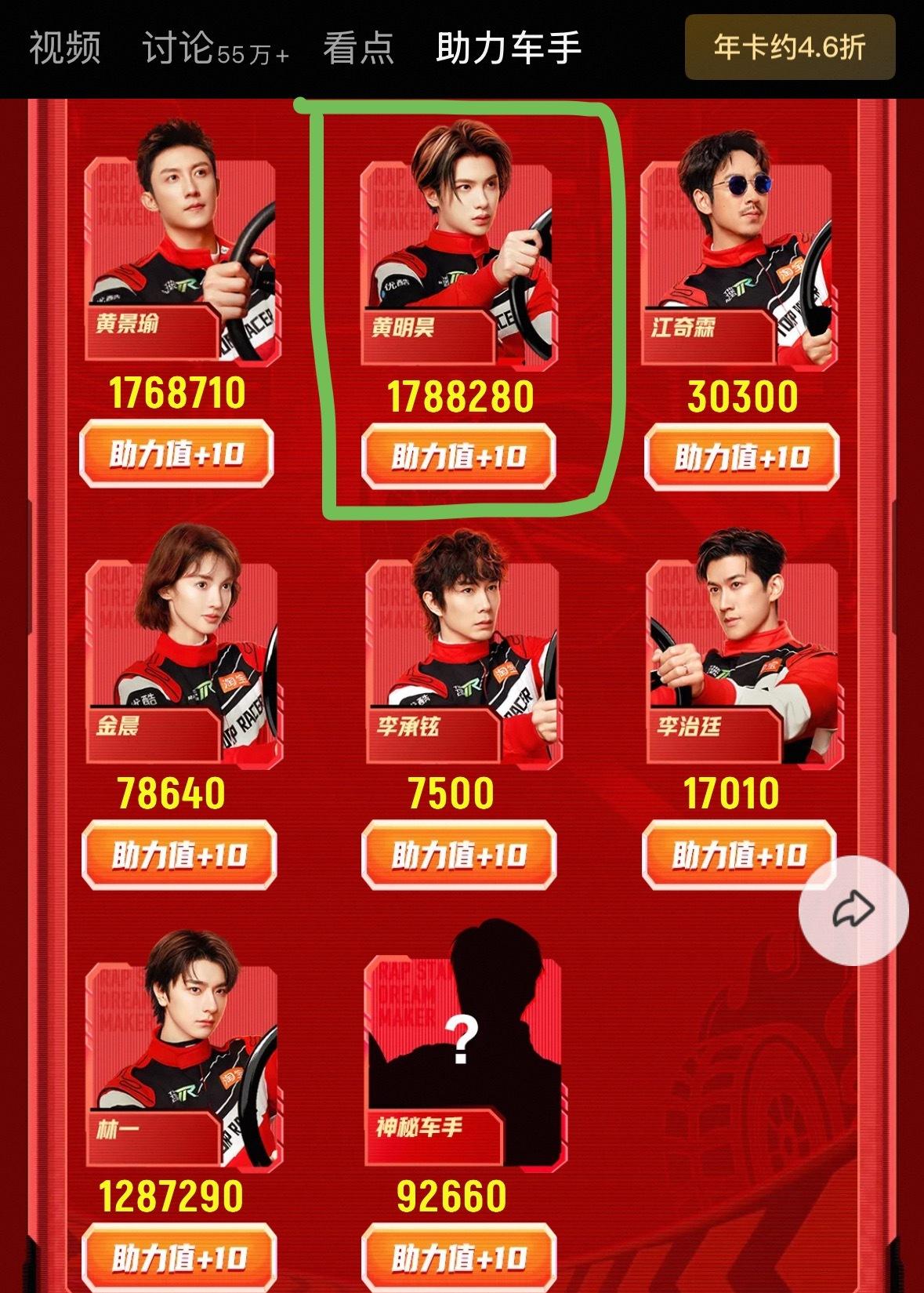Tap the floating share arrow
The width and height of the screenshot is (924, 1293).
[853, 910]
